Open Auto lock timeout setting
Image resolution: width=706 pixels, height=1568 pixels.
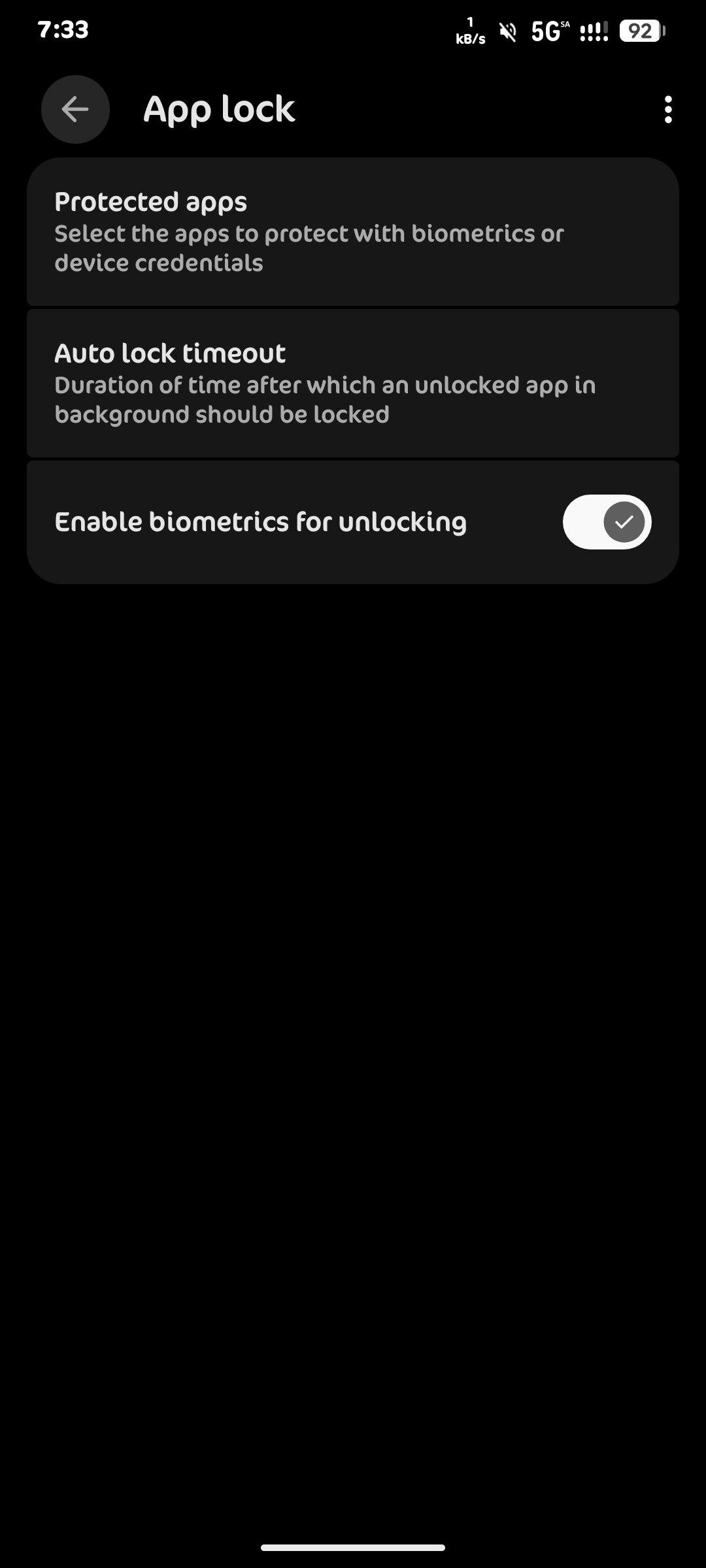(x=353, y=383)
